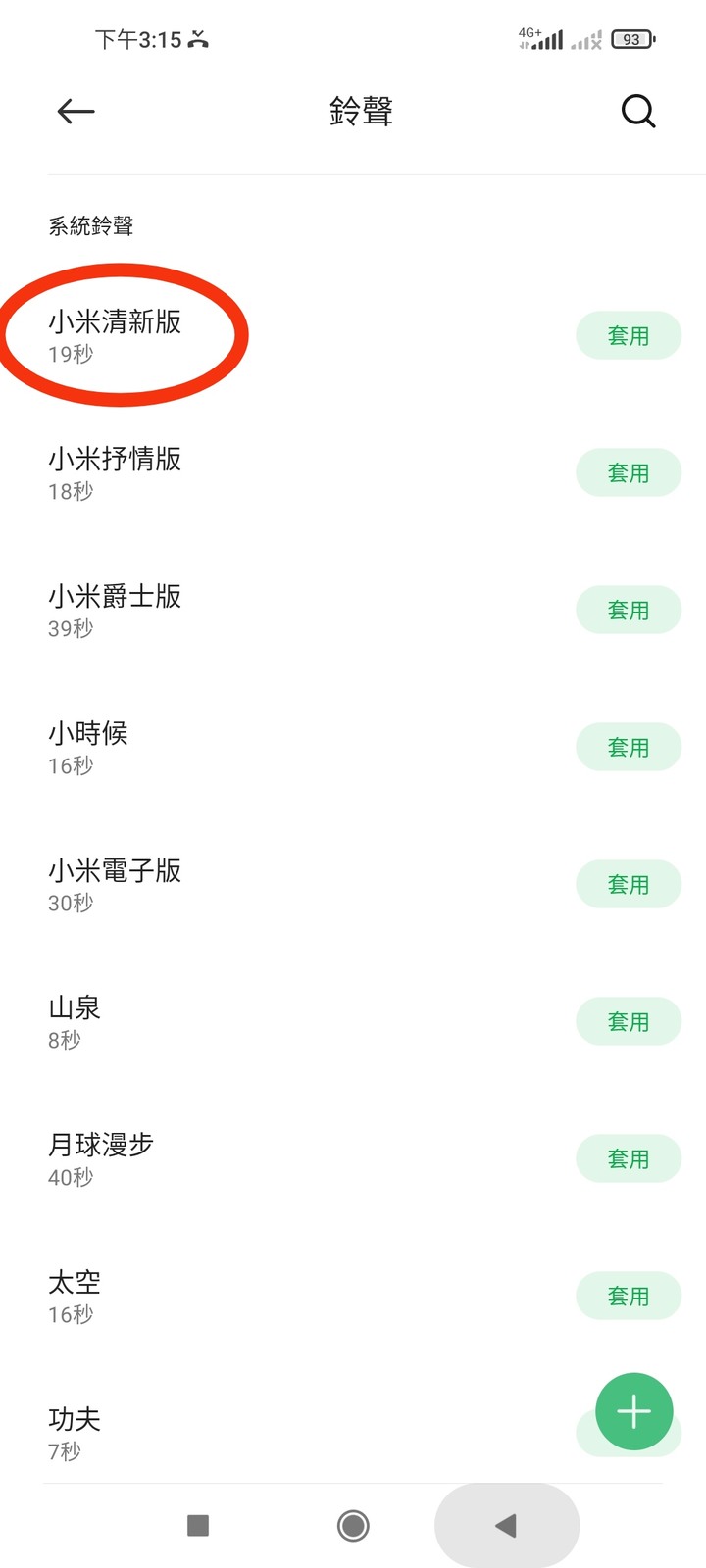706x1568 pixels.
Task: Tap 套用 next to 小米抒情版
Action: [x=628, y=473]
